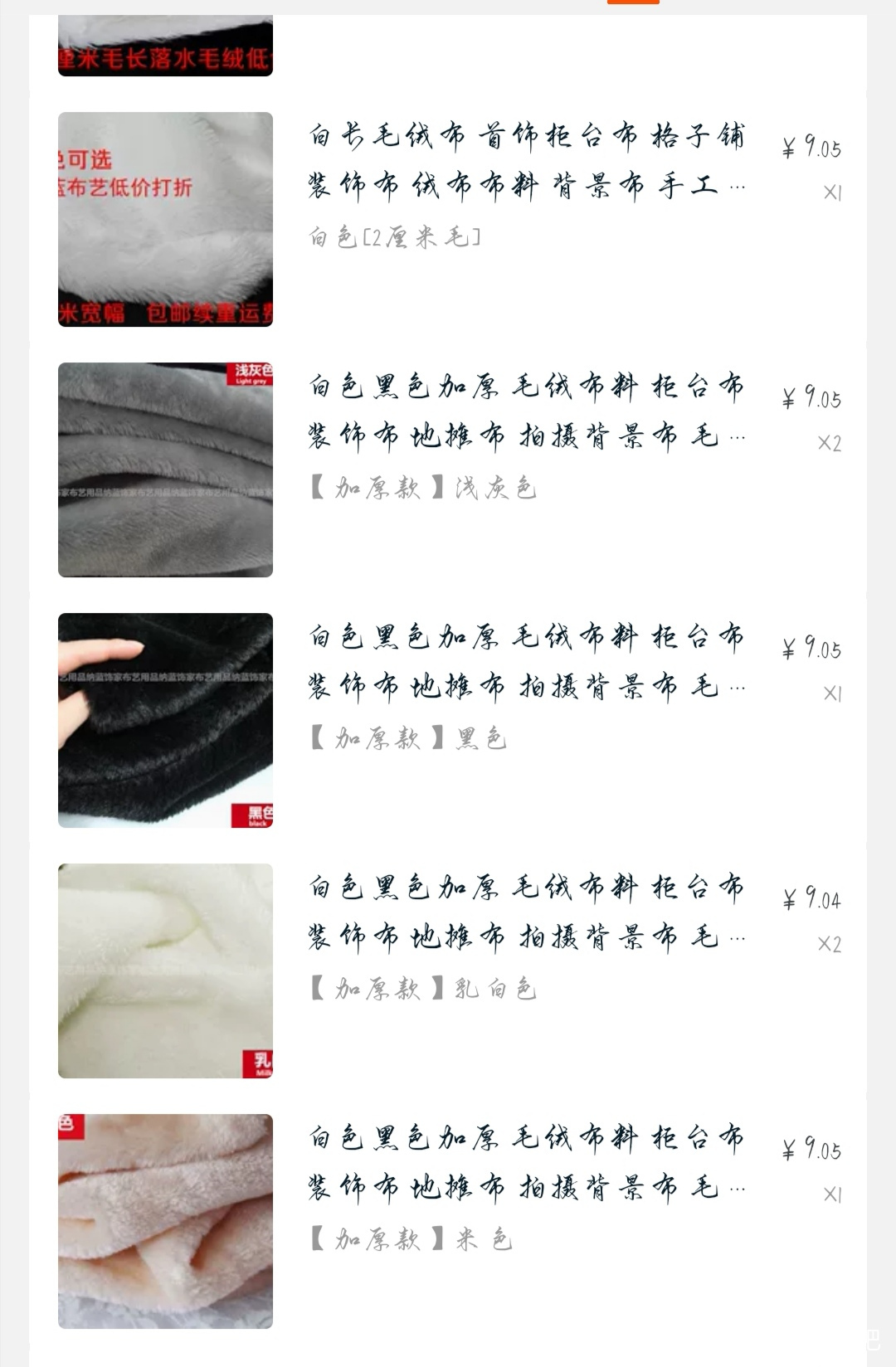Open the 【加厚款】浅灰色 fabric item
This screenshot has width=896, height=1367.
pyautogui.click(x=526, y=411)
